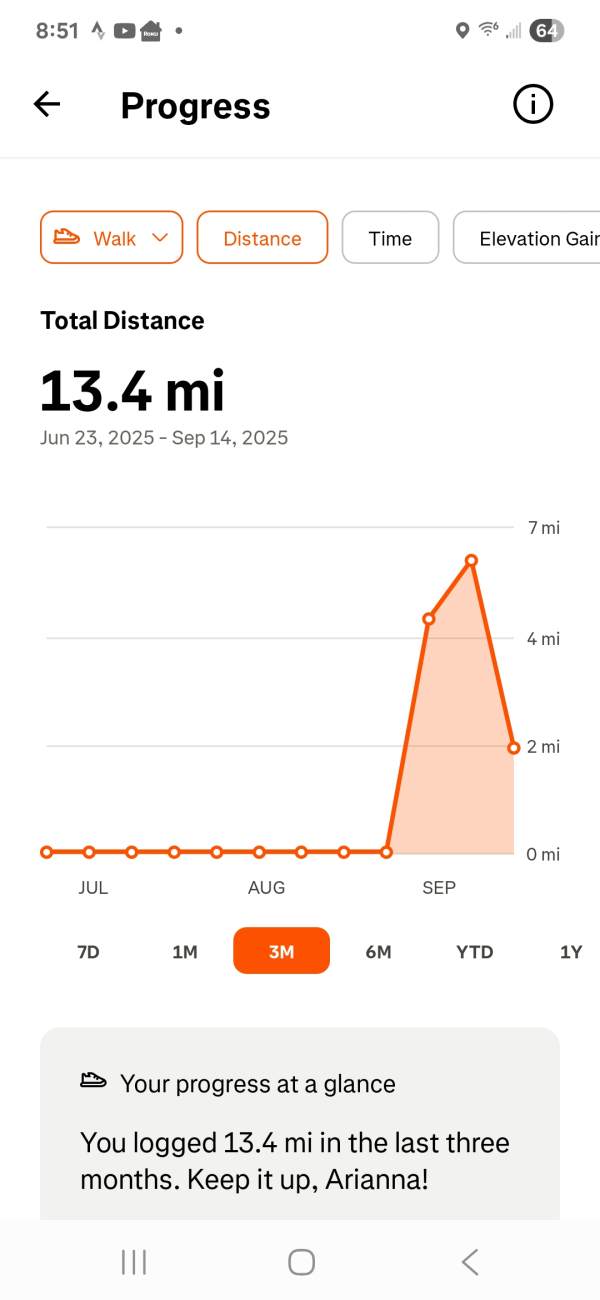Select the Elevation Gain chip

coord(527,238)
